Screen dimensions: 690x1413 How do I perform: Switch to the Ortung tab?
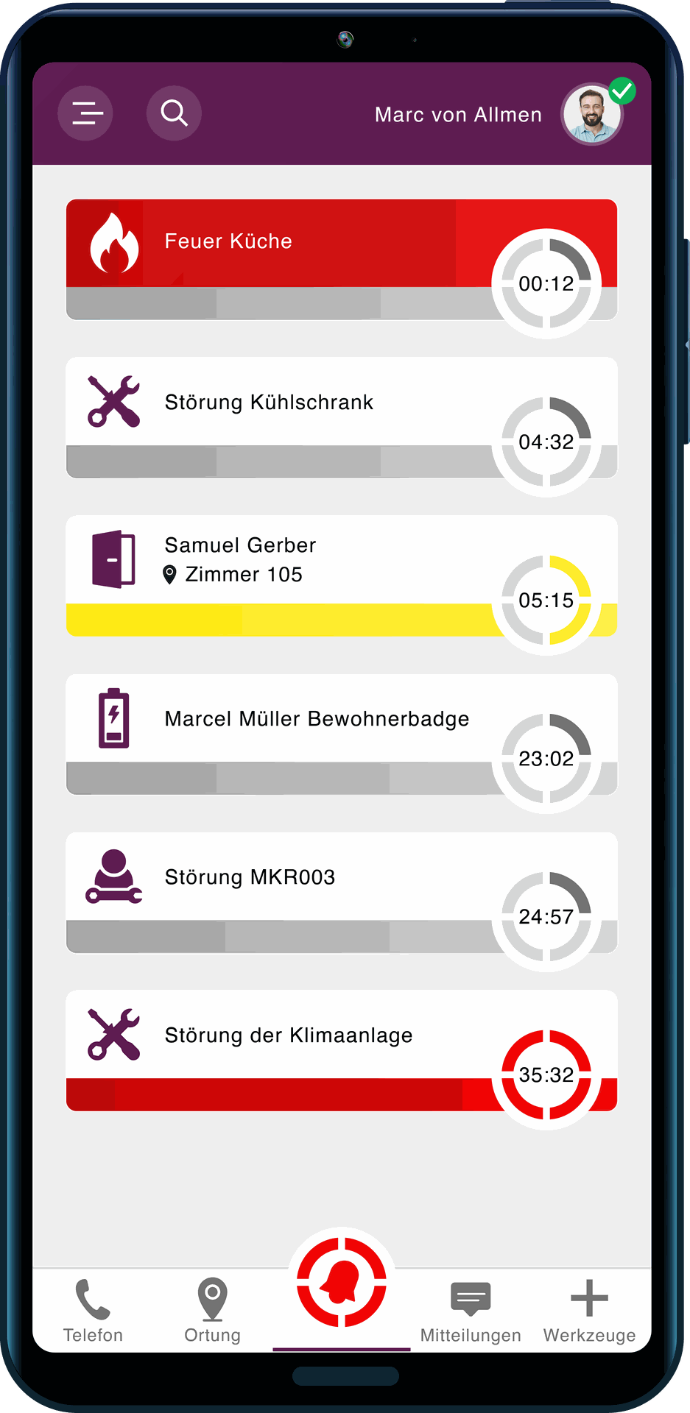pos(212,1311)
